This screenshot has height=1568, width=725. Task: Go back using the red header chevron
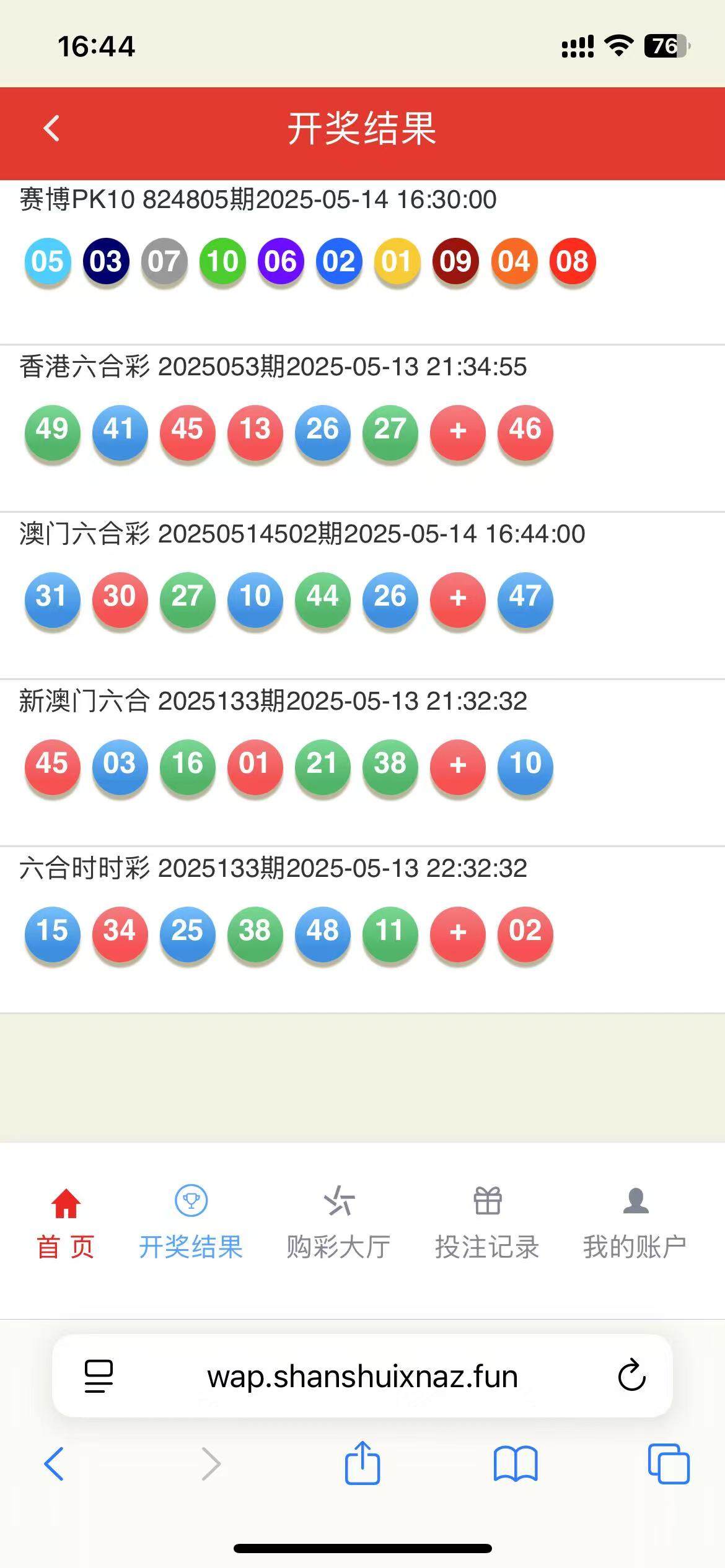coord(51,127)
